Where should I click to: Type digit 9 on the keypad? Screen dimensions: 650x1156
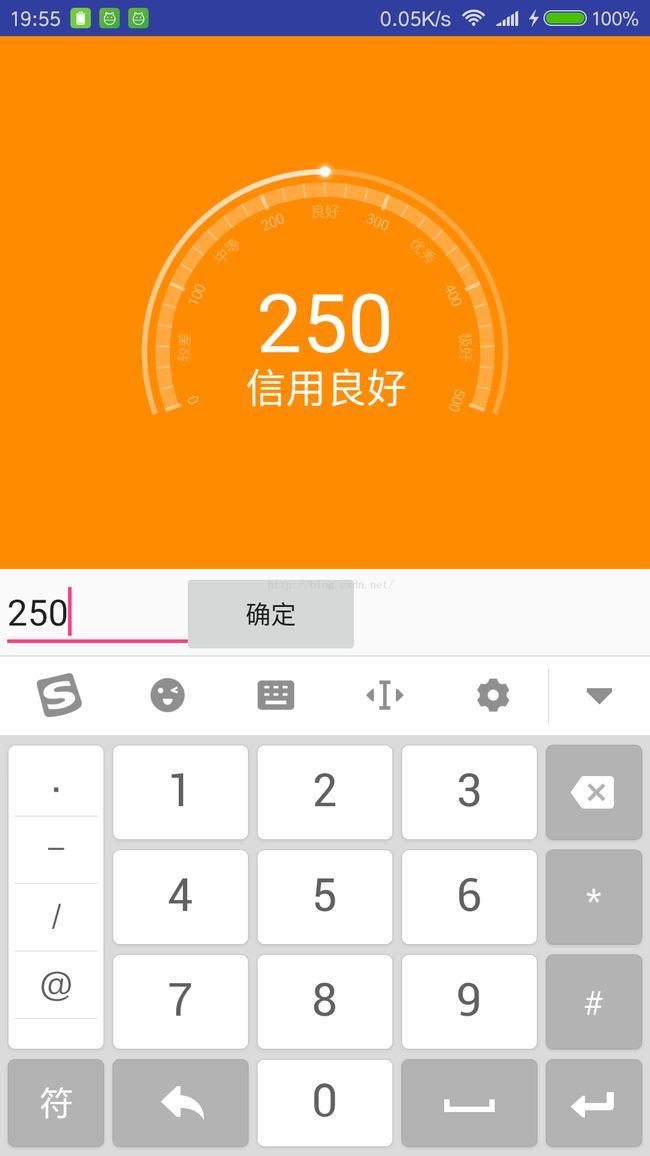coord(469,1001)
